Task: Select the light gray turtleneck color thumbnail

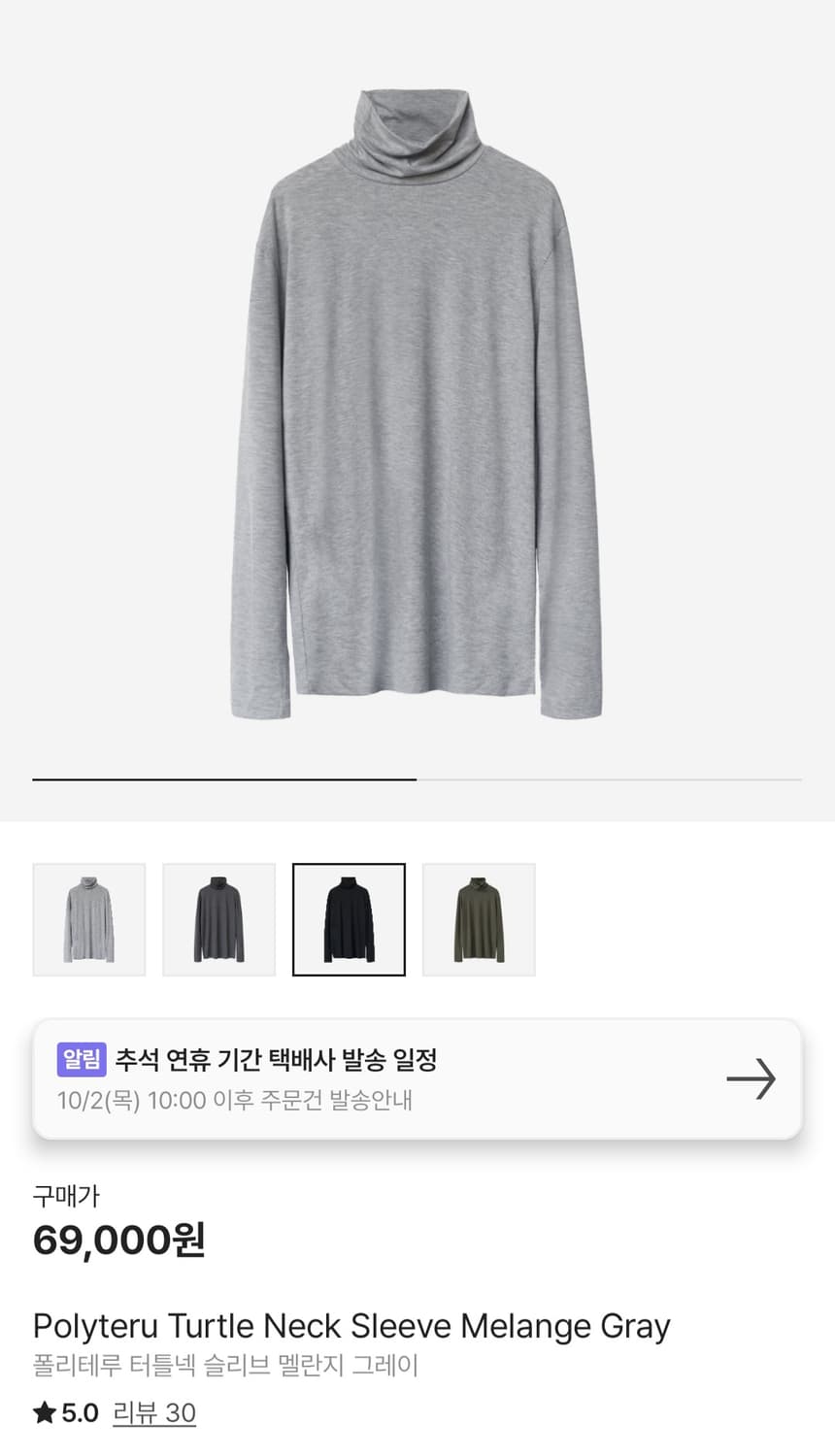Action: pos(88,918)
